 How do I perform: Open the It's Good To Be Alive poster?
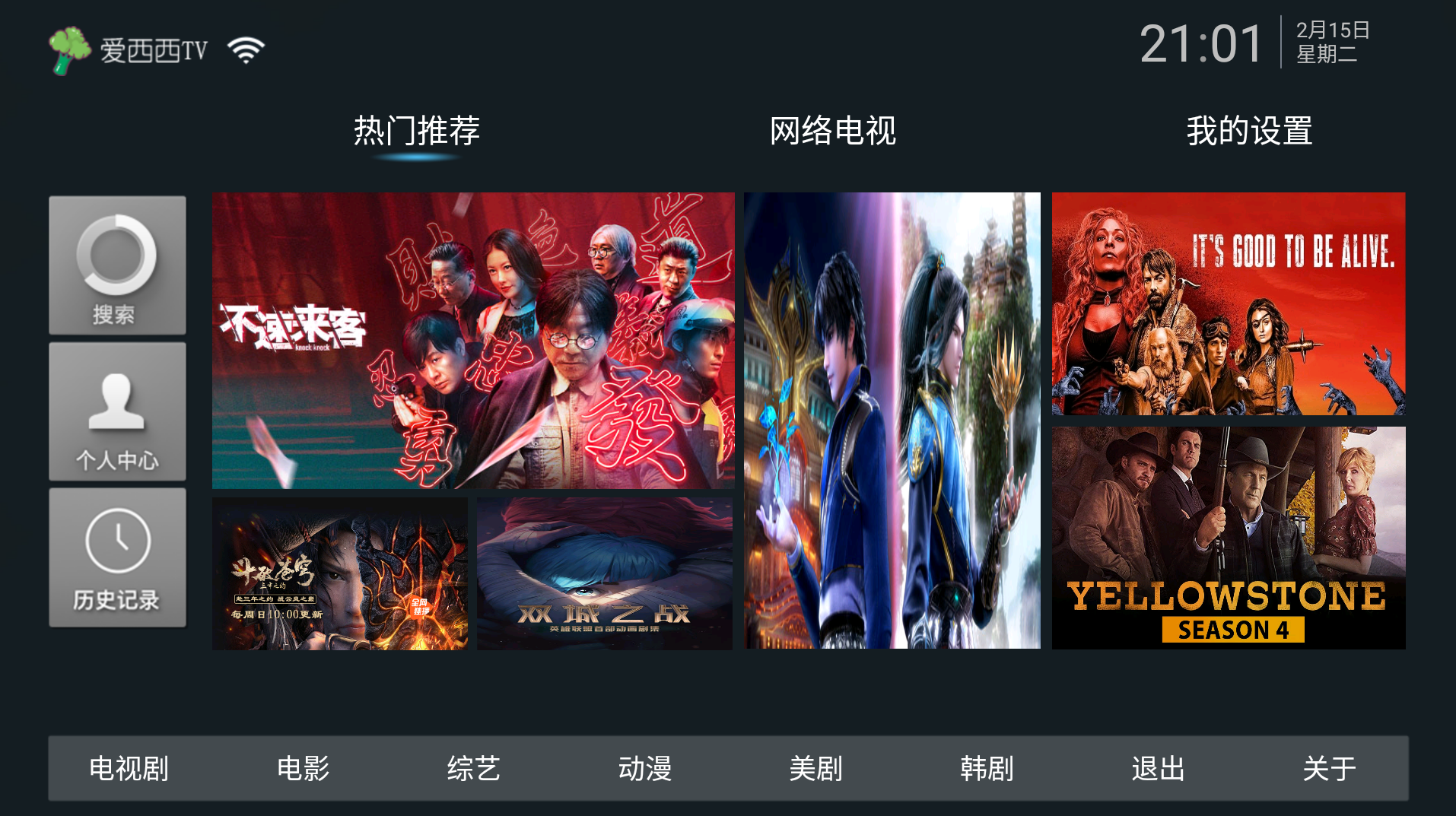(x=1228, y=303)
